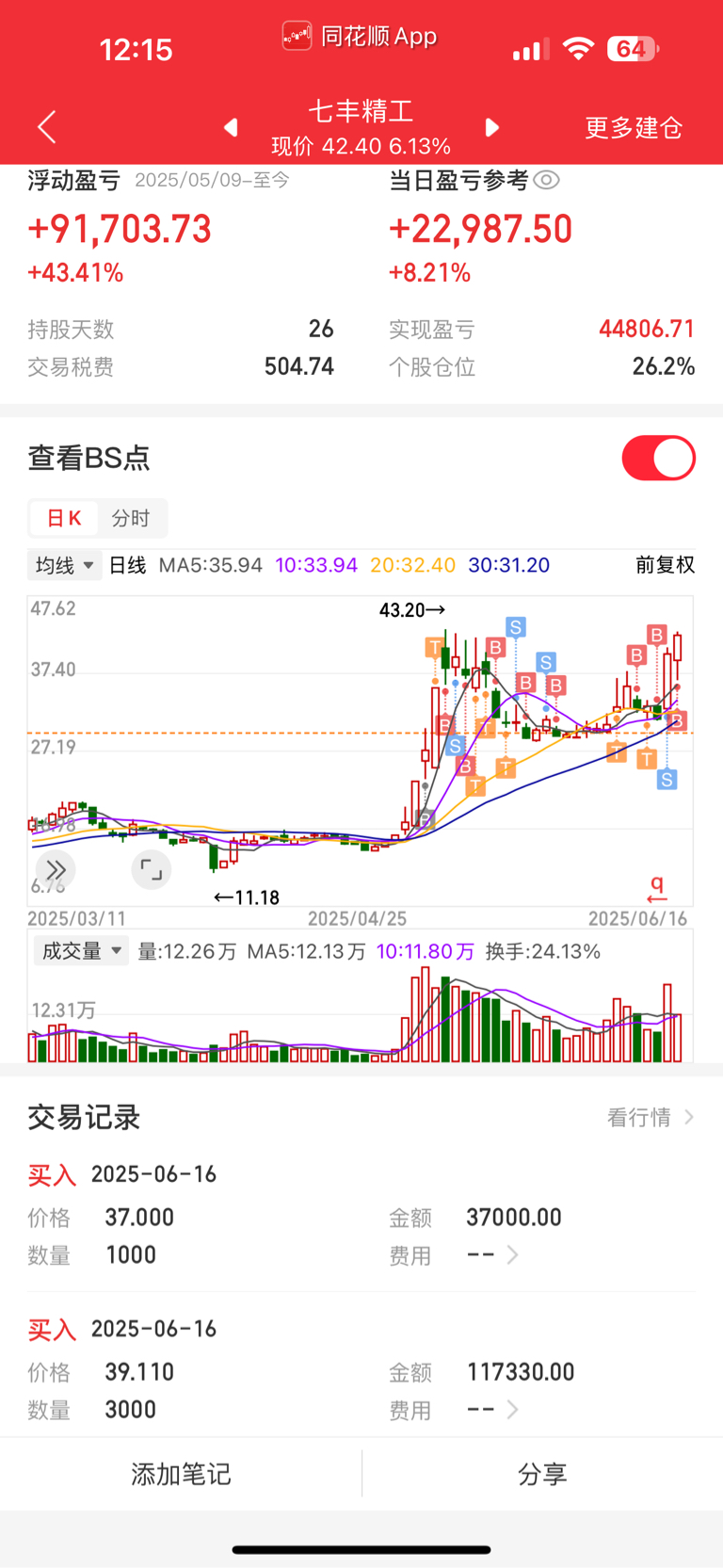This screenshot has height=1568, width=723.
Task: Open 看行情 next to 交易记录
Action: [x=651, y=1117]
